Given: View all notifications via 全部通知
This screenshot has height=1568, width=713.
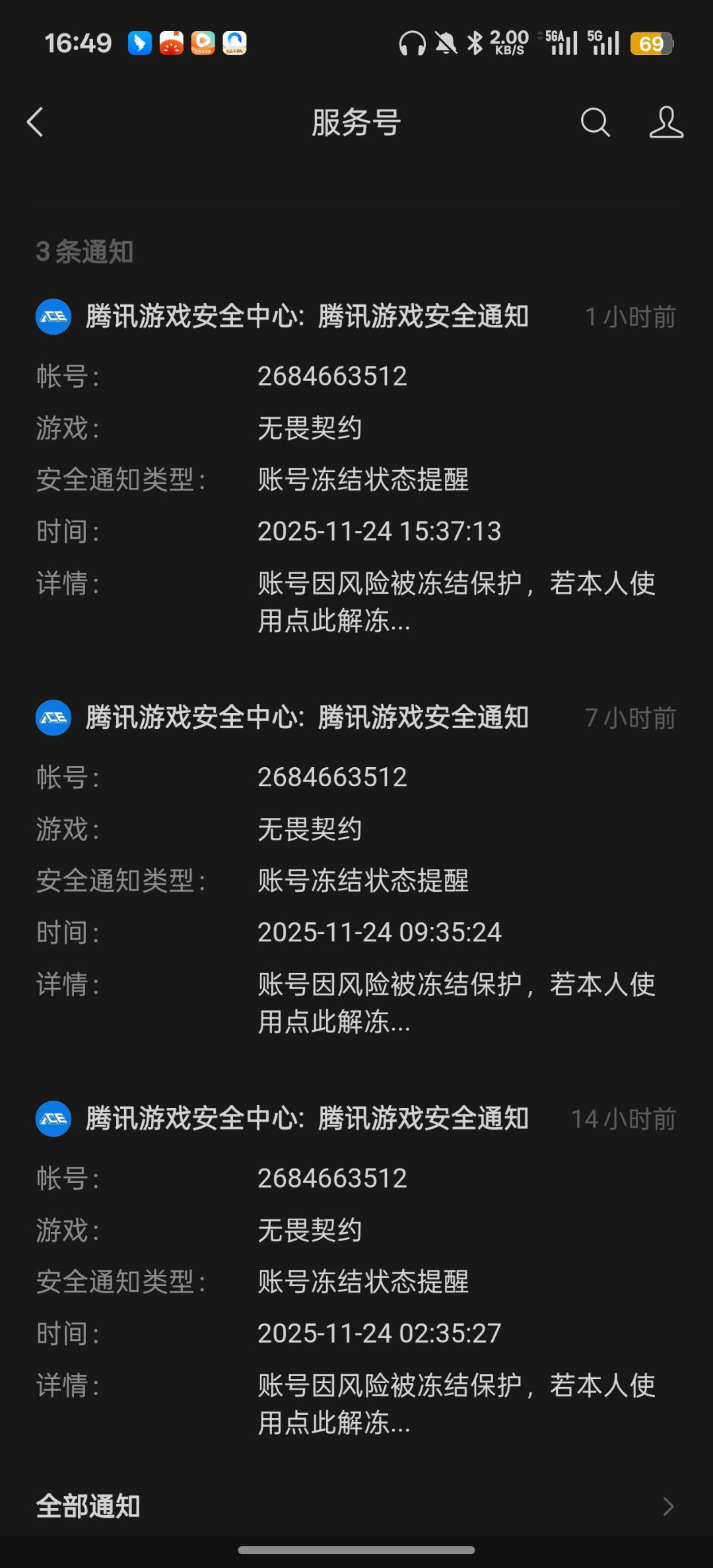Looking at the screenshot, I should click(x=356, y=1506).
